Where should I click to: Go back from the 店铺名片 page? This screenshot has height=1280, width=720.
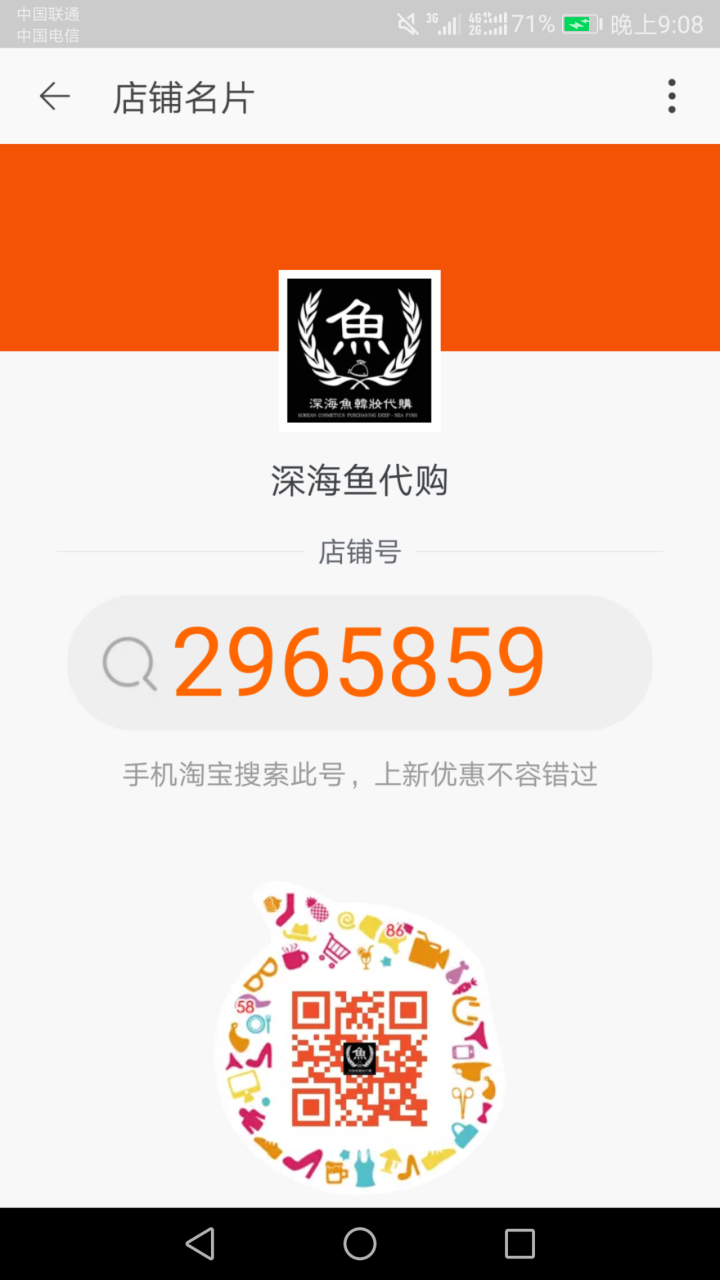54,97
